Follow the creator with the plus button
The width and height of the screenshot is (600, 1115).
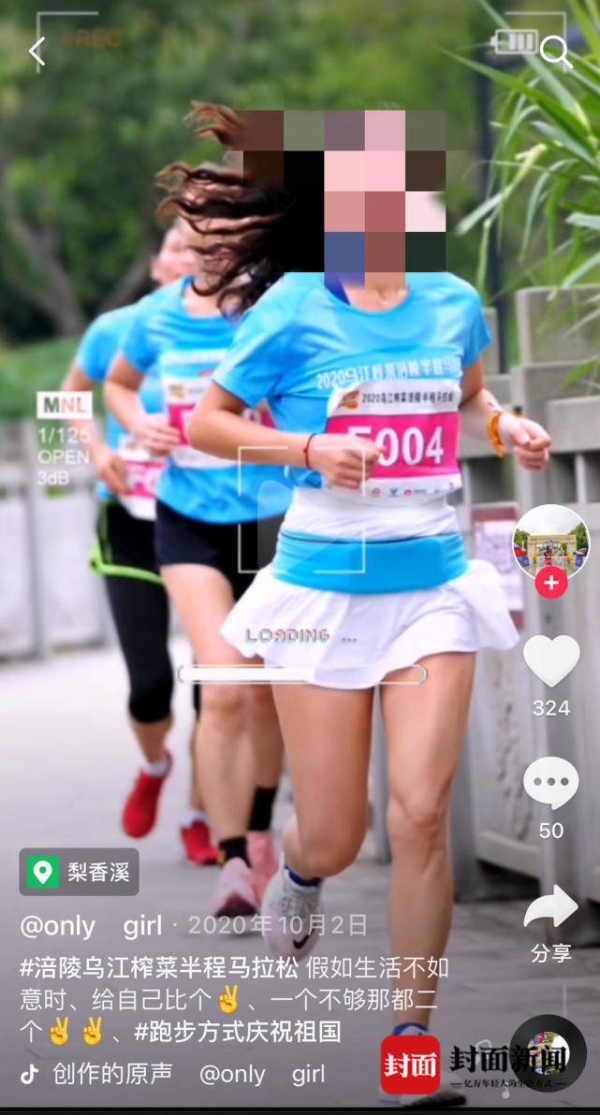[550, 582]
